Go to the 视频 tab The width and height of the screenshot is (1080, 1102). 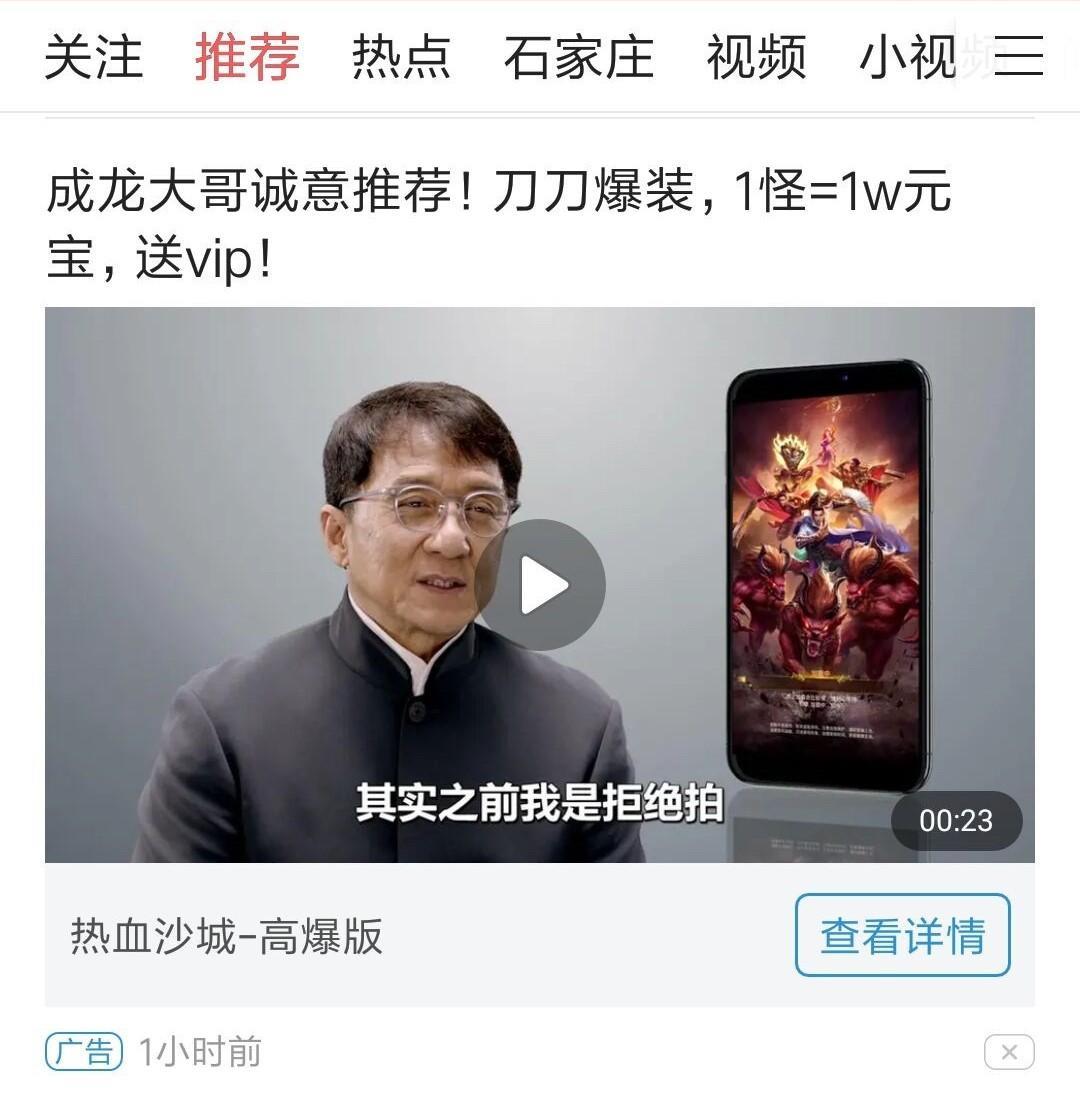(x=756, y=57)
